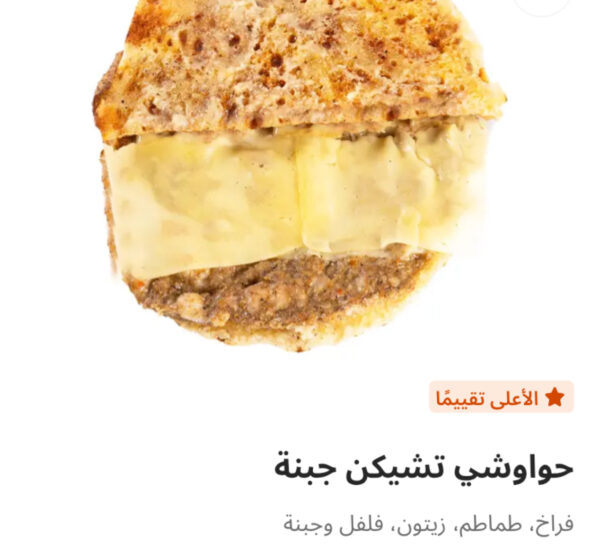Screen dimensions: 600x551
Task: Open the حواوشي تشيكن جبنة item card
Action: point(424,467)
